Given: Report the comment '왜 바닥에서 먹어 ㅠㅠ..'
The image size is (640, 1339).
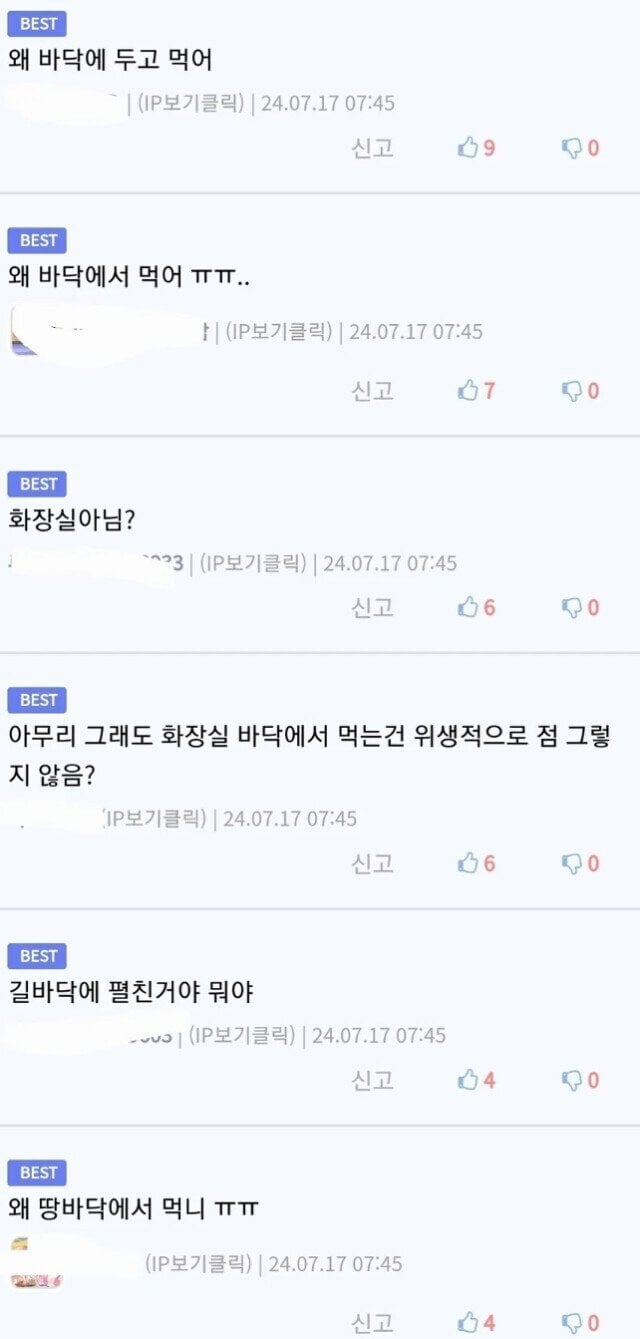Looking at the screenshot, I should 372,391.
